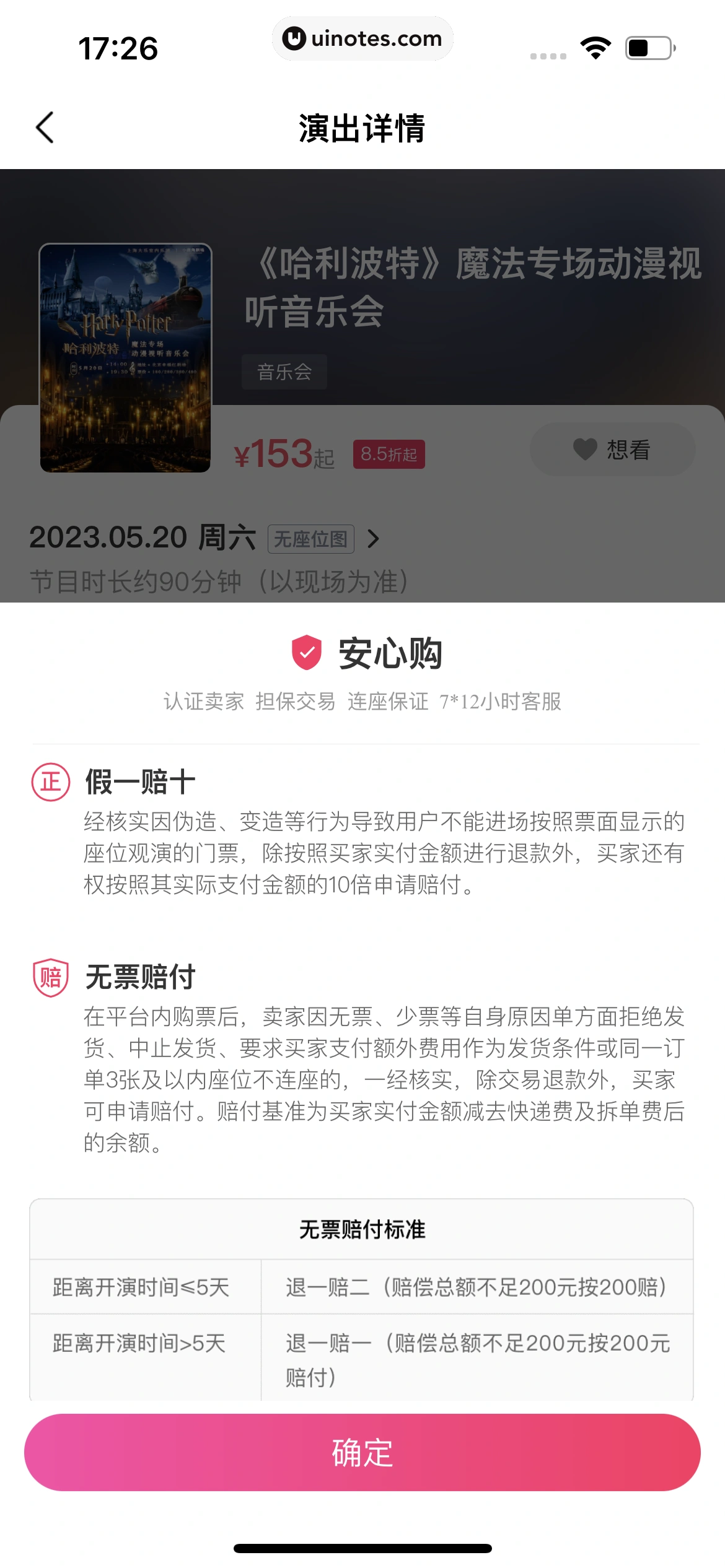The height and width of the screenshot is (1568, 725).
Task: Select the 音乐会 category tag
Action: (x=285, y=372)
